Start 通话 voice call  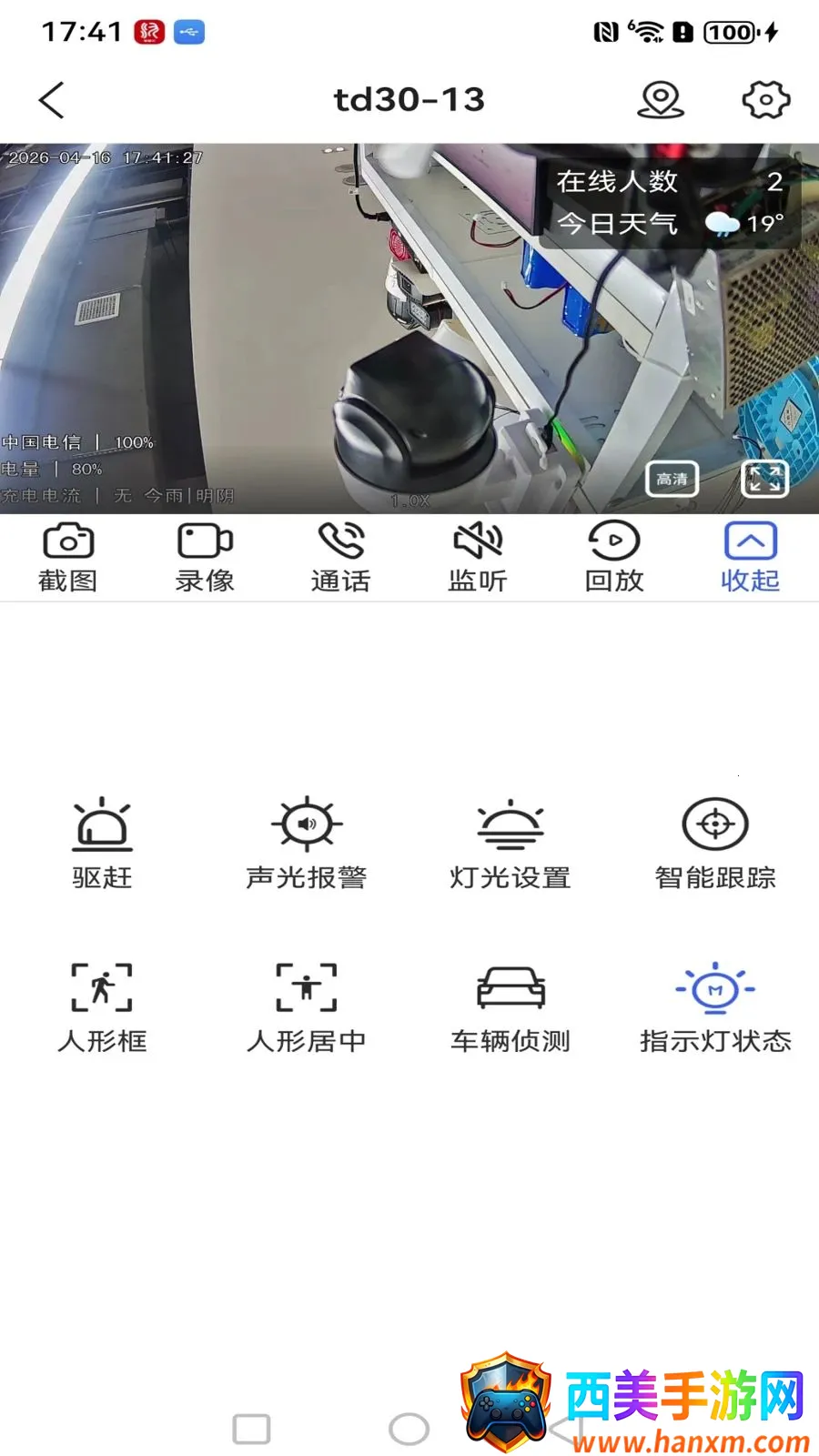click(341, 558)
